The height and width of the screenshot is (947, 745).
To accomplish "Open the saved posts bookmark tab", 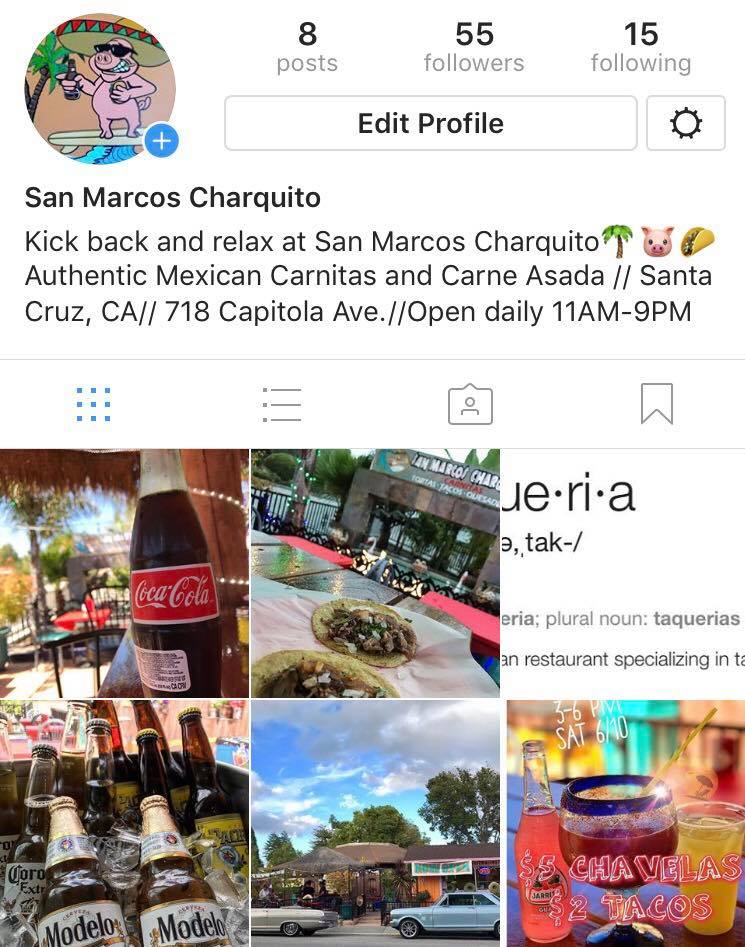I will coord(656,405).
